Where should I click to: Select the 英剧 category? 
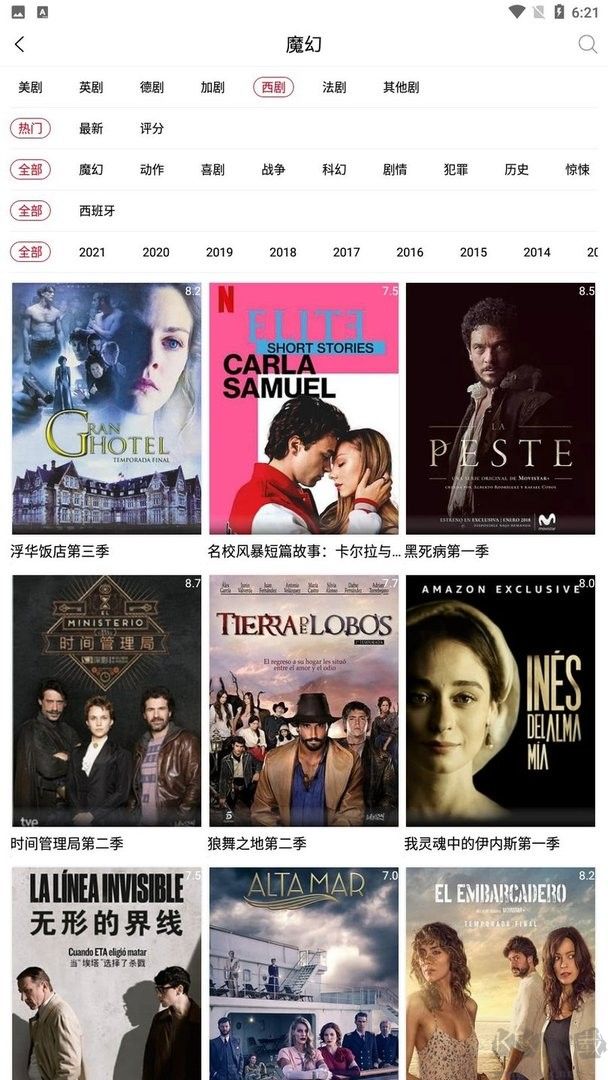91,87
